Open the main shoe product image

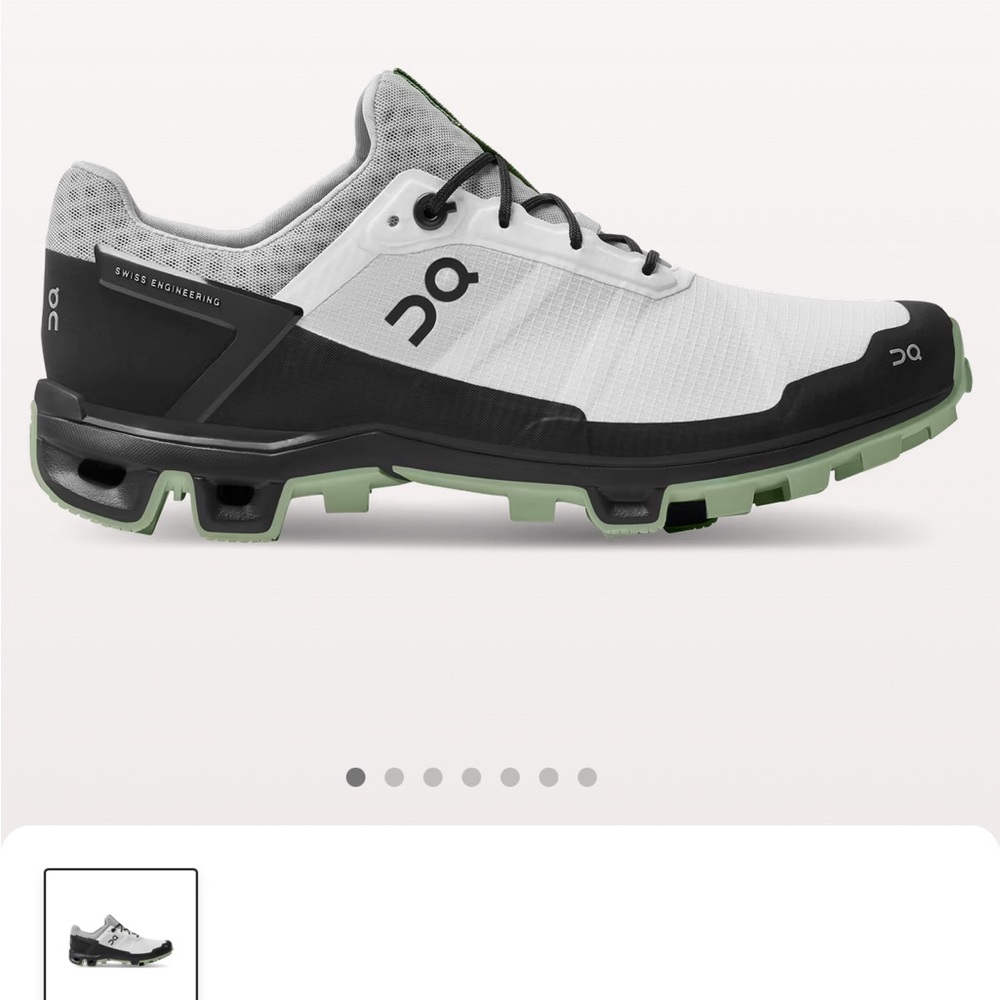[x=500, y=330]
